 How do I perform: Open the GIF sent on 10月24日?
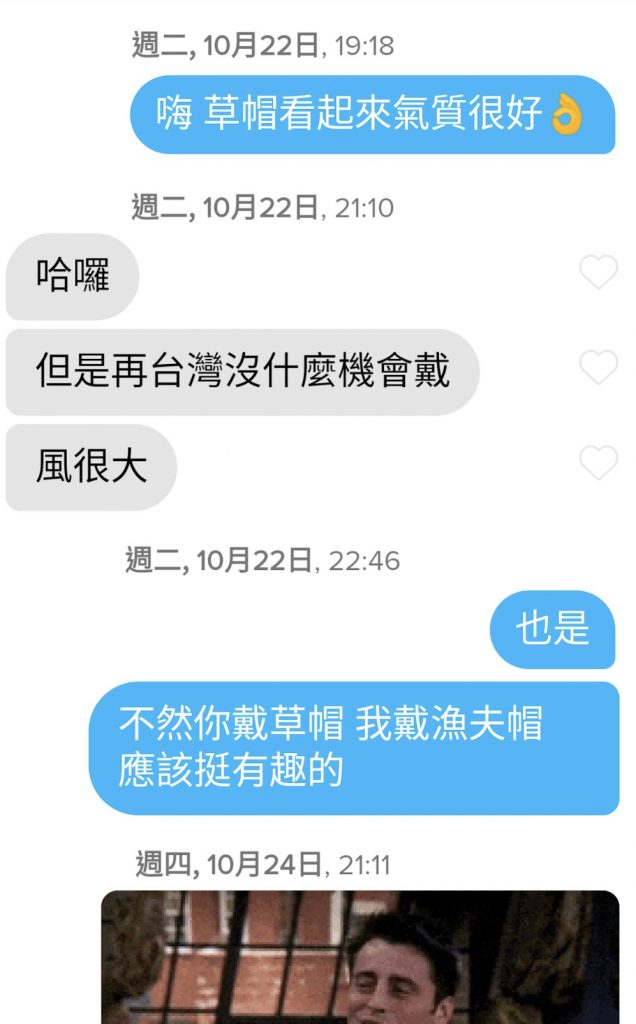click(360, 957)
